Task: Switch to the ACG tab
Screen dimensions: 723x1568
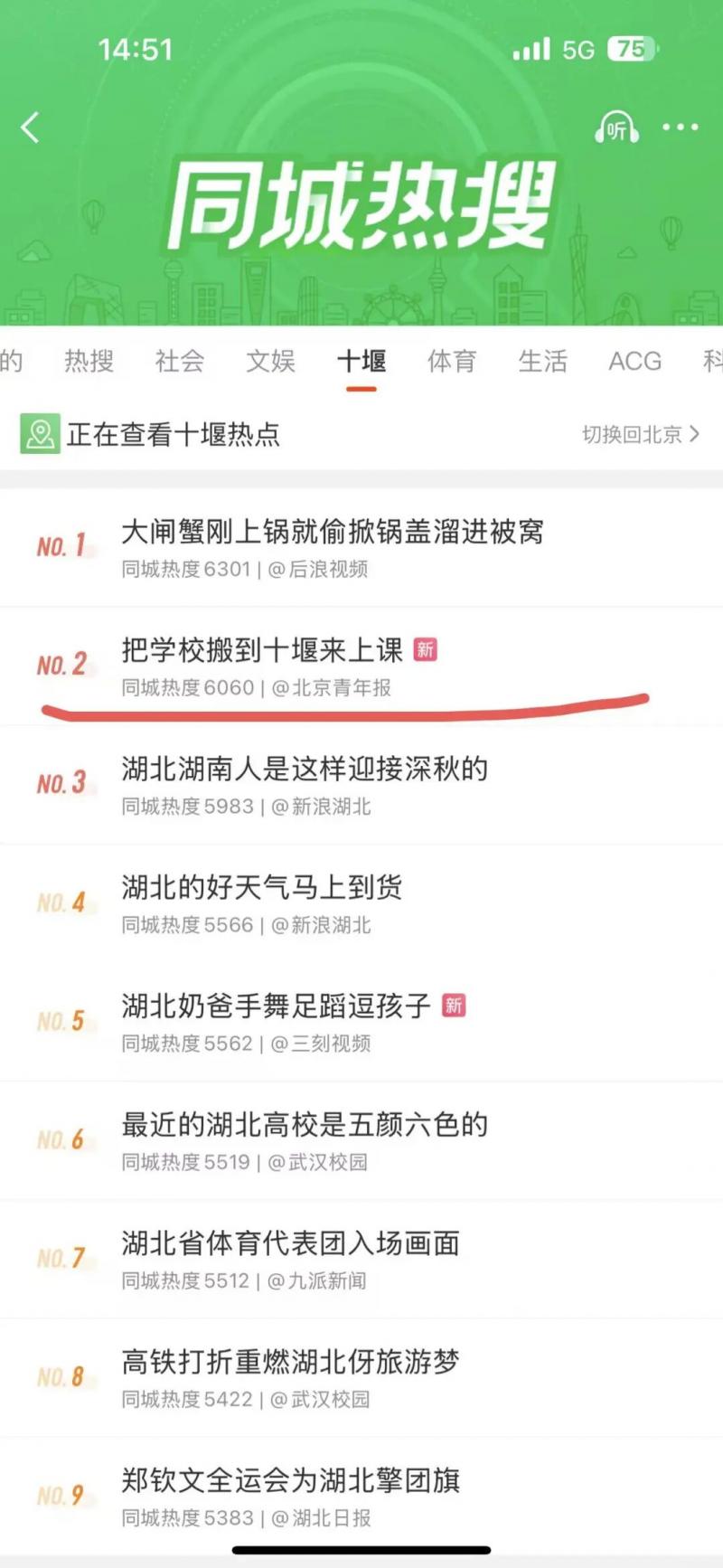Action: point(634,362)
